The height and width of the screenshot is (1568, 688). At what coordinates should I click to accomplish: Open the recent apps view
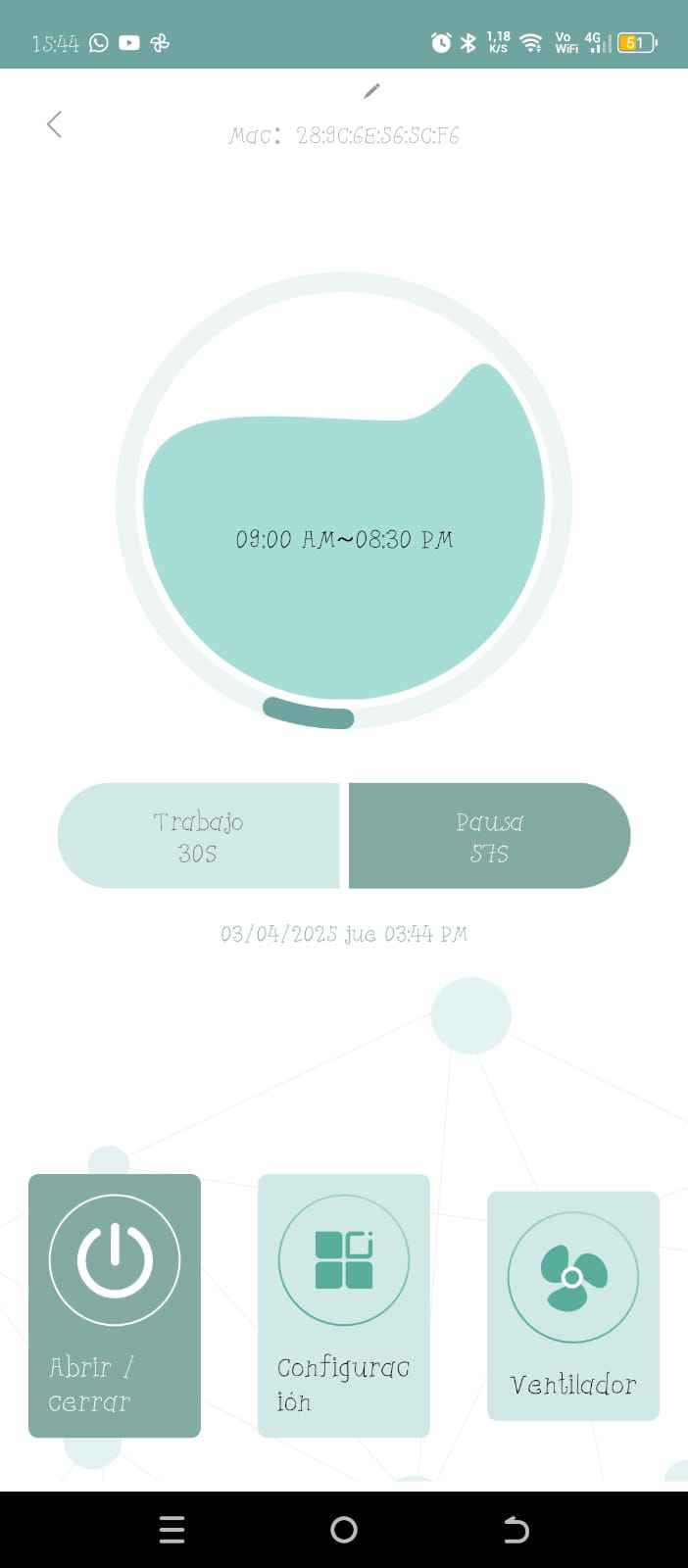pos(172,1530)
